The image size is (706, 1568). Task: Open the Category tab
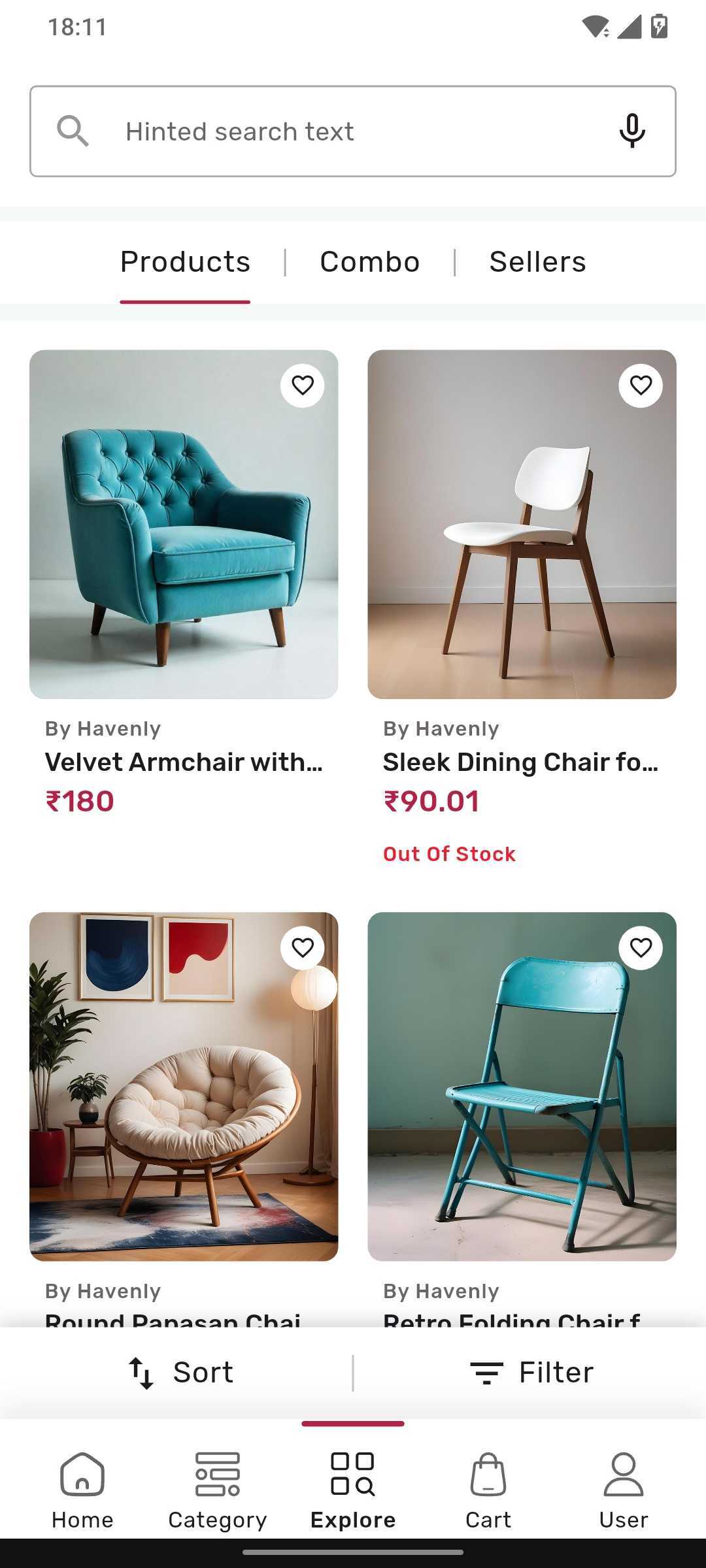[x=218, y=1491]
